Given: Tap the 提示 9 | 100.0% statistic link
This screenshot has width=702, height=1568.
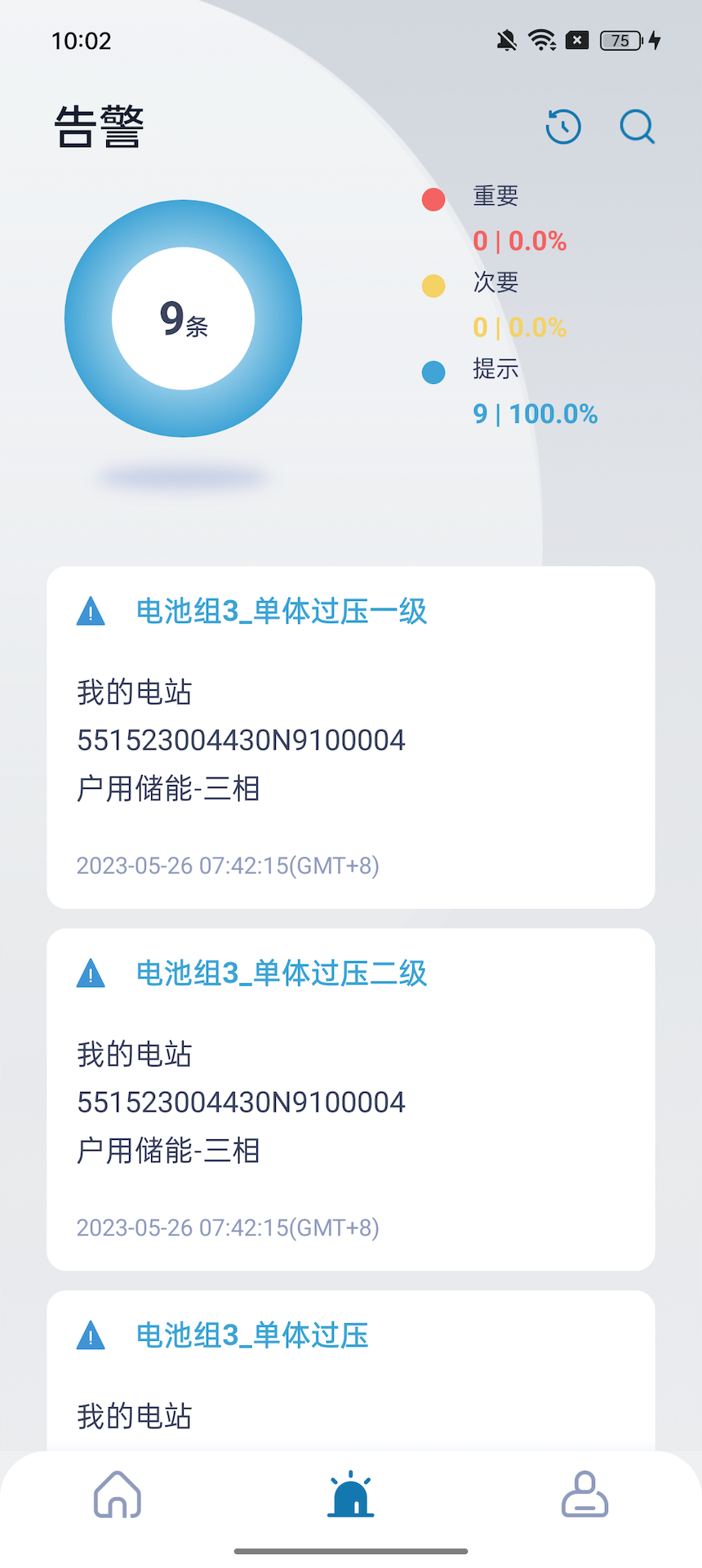Looking at the screenshot, I should tap(535, 413).
